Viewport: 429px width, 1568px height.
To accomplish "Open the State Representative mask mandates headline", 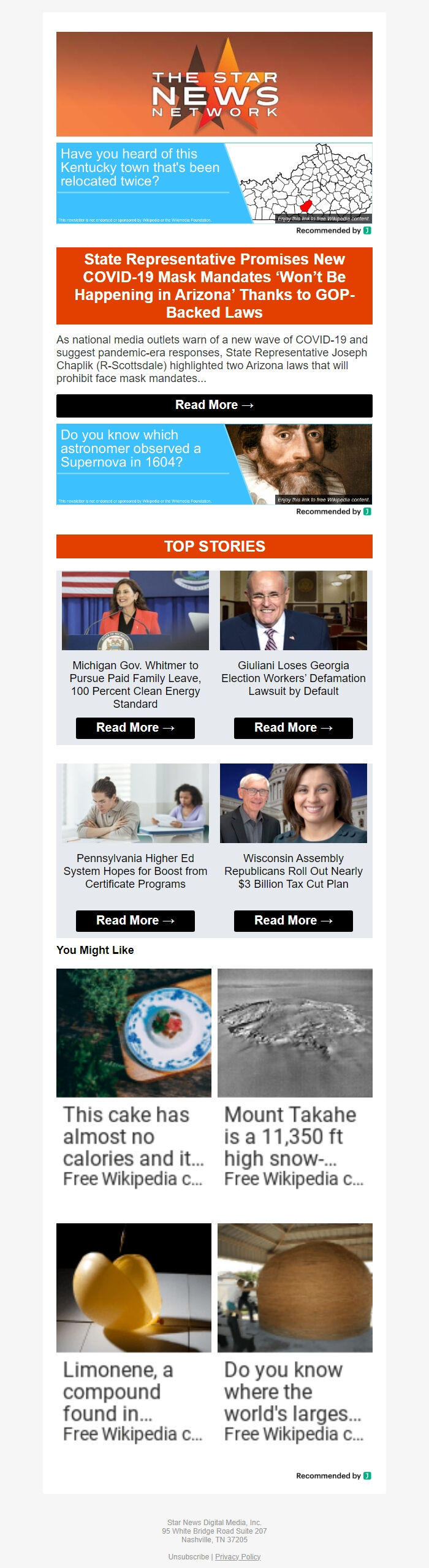I will coord(214,286).
